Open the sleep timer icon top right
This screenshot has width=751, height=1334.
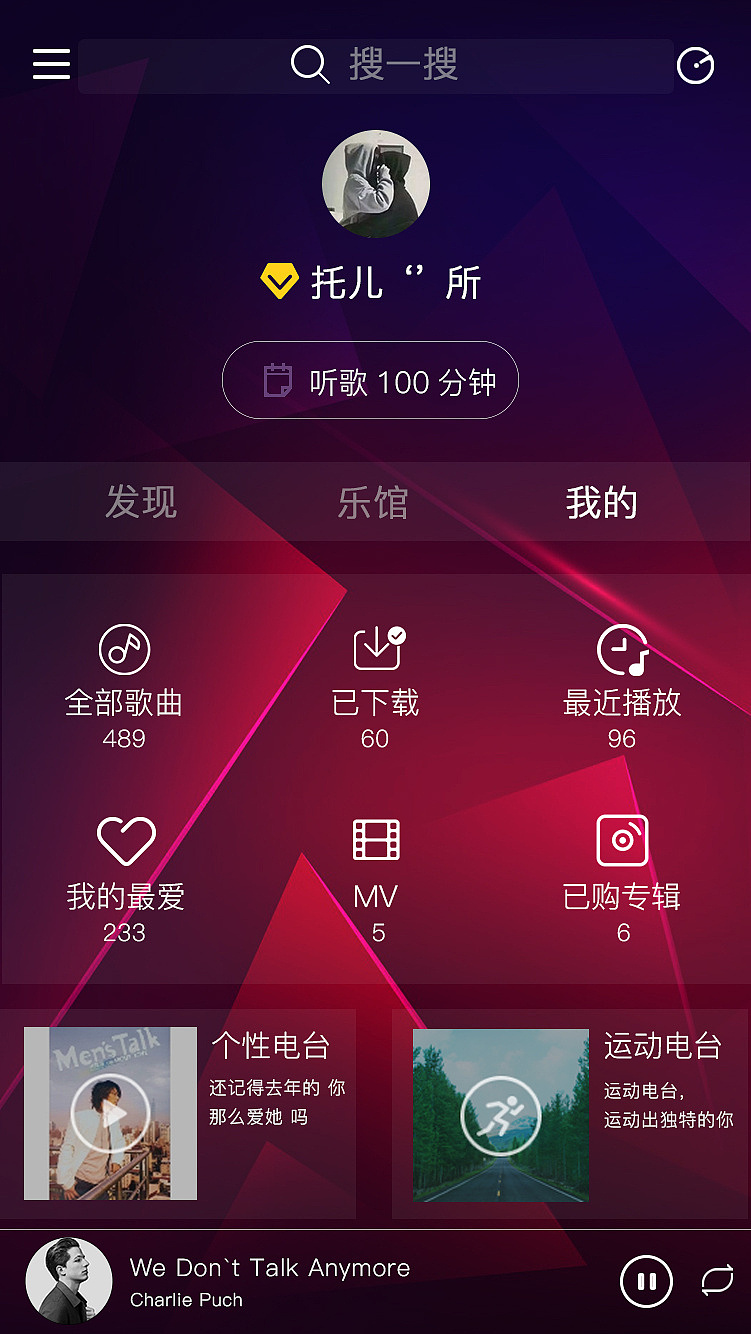click(696, 62)
